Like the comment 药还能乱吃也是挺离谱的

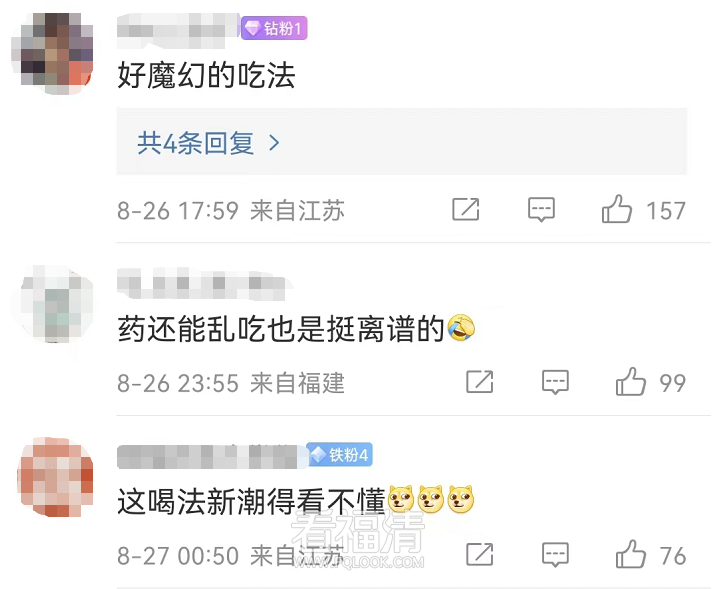(631, 382)
